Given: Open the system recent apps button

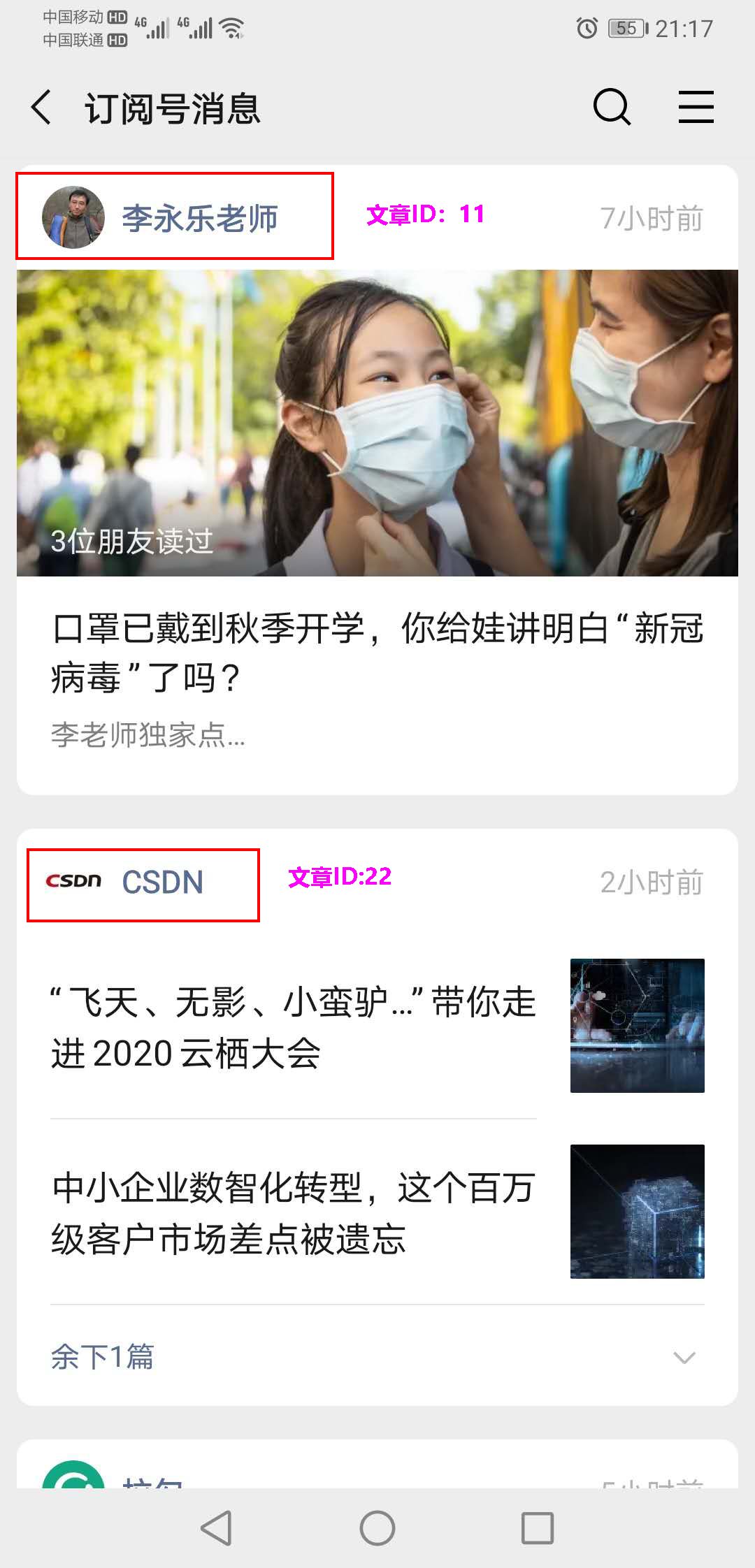Looking at the screenshot, I should pos(538,1528).
